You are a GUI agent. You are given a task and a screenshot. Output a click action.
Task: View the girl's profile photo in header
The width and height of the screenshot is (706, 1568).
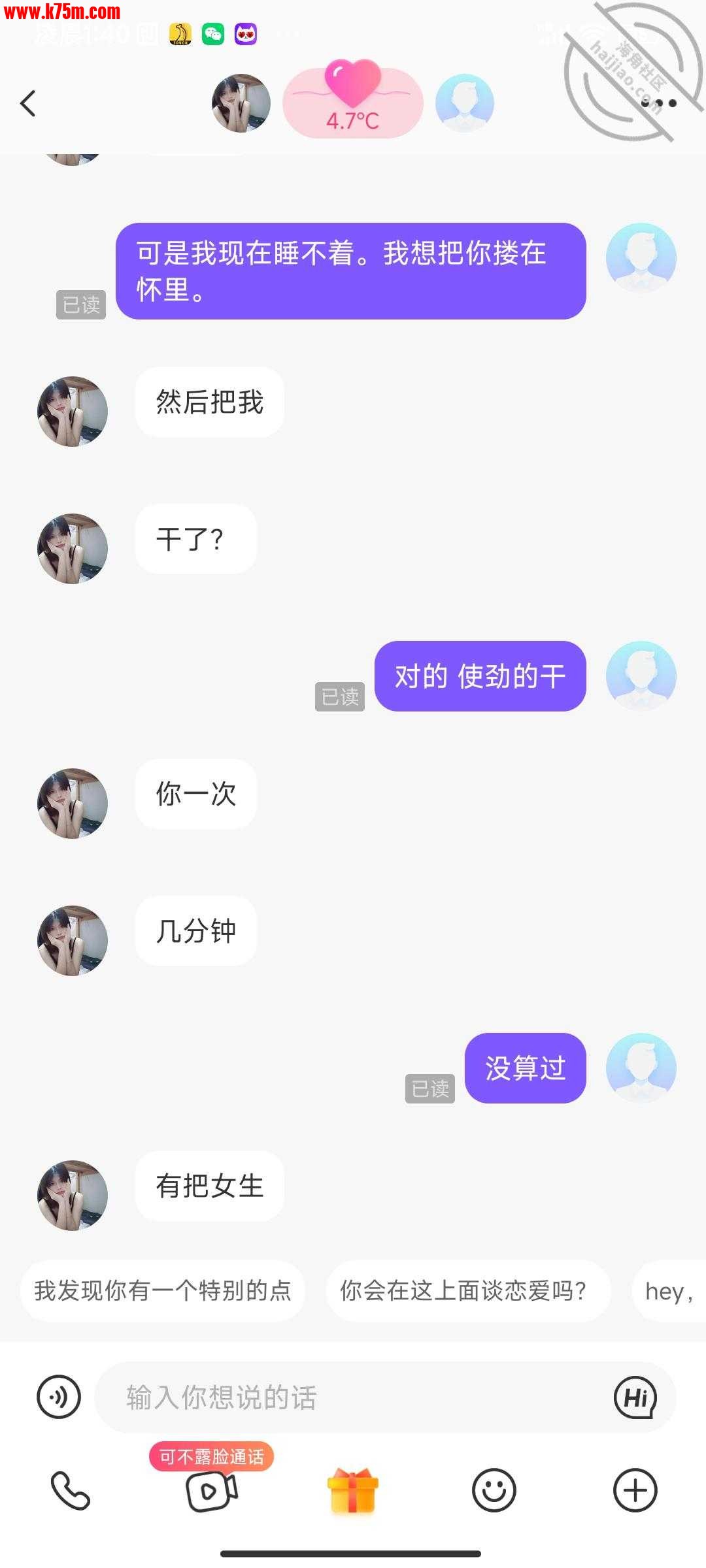point(241,103)
